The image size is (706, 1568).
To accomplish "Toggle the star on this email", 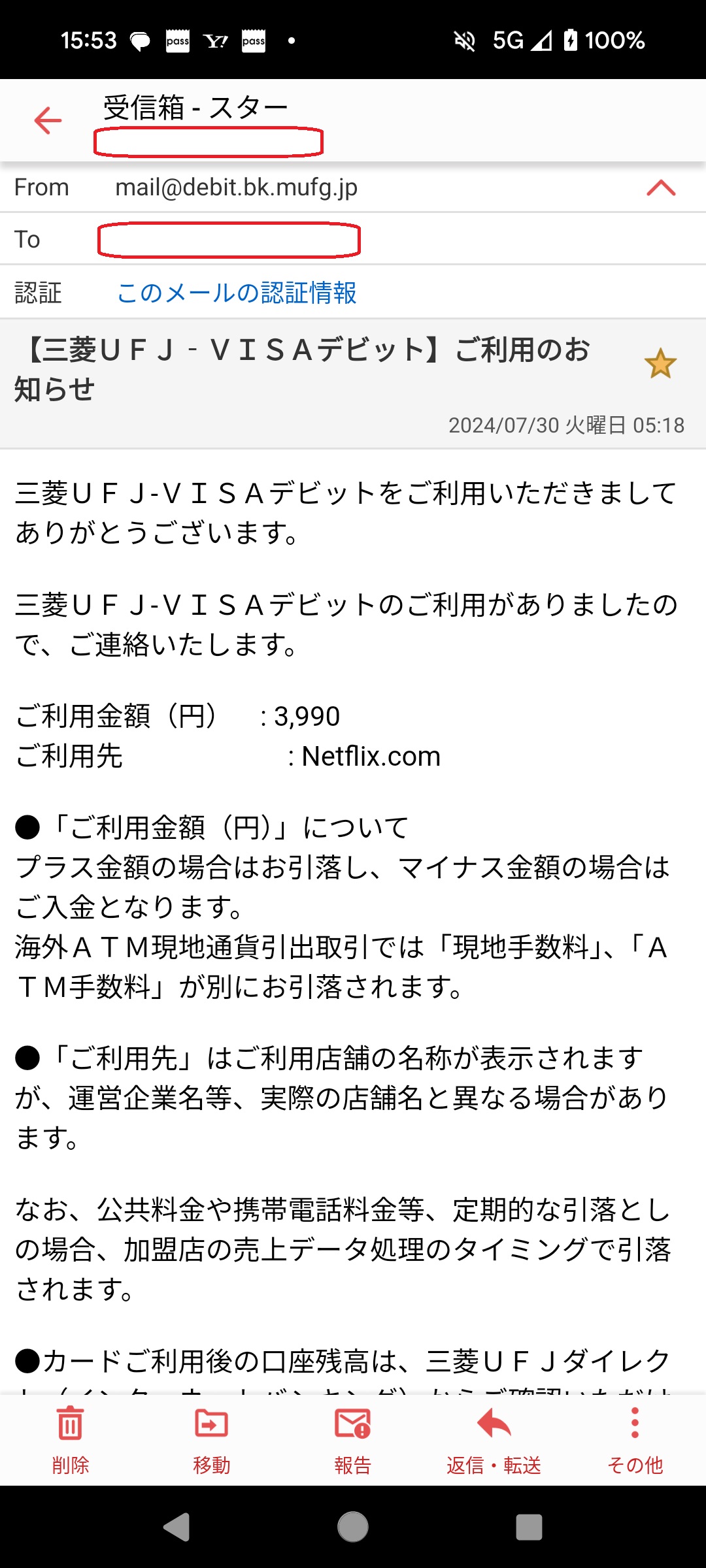I will 660,364.
